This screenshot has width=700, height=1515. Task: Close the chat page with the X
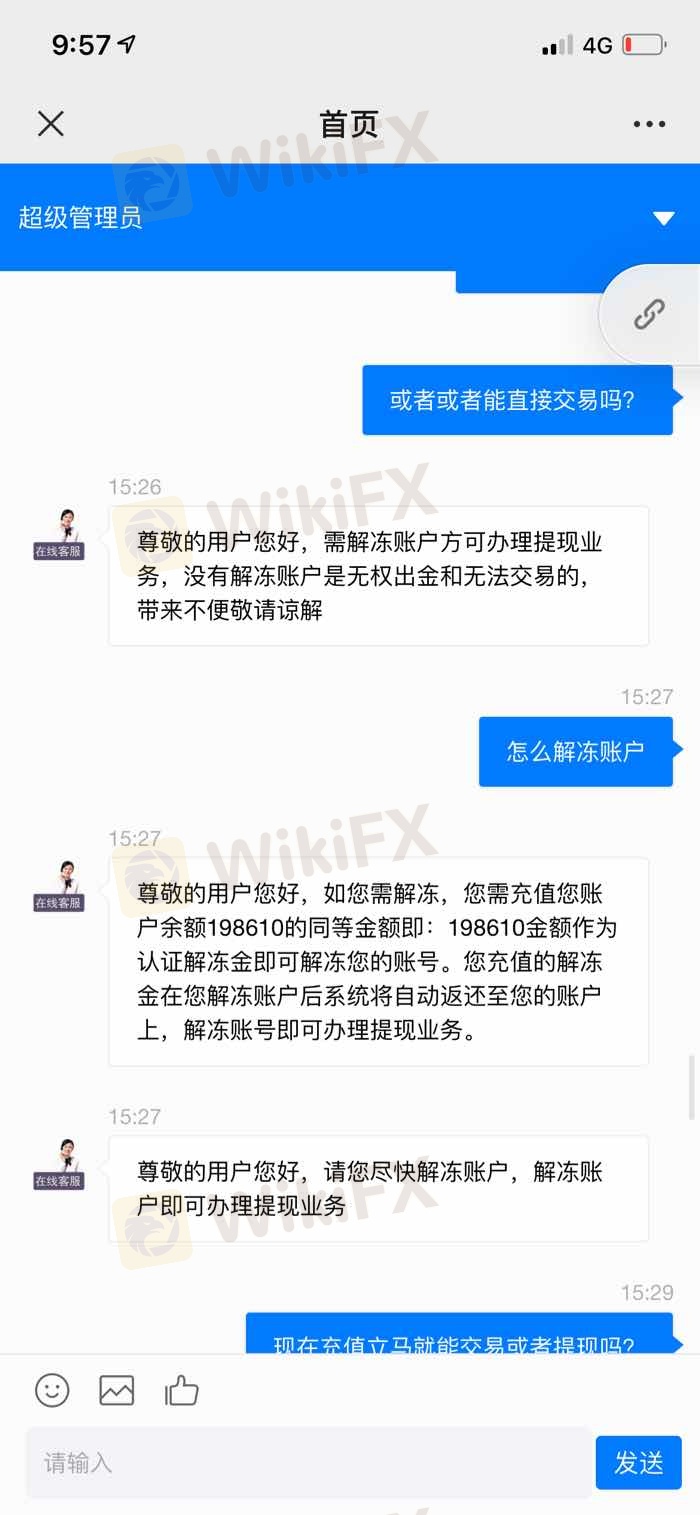click(51, 124)
